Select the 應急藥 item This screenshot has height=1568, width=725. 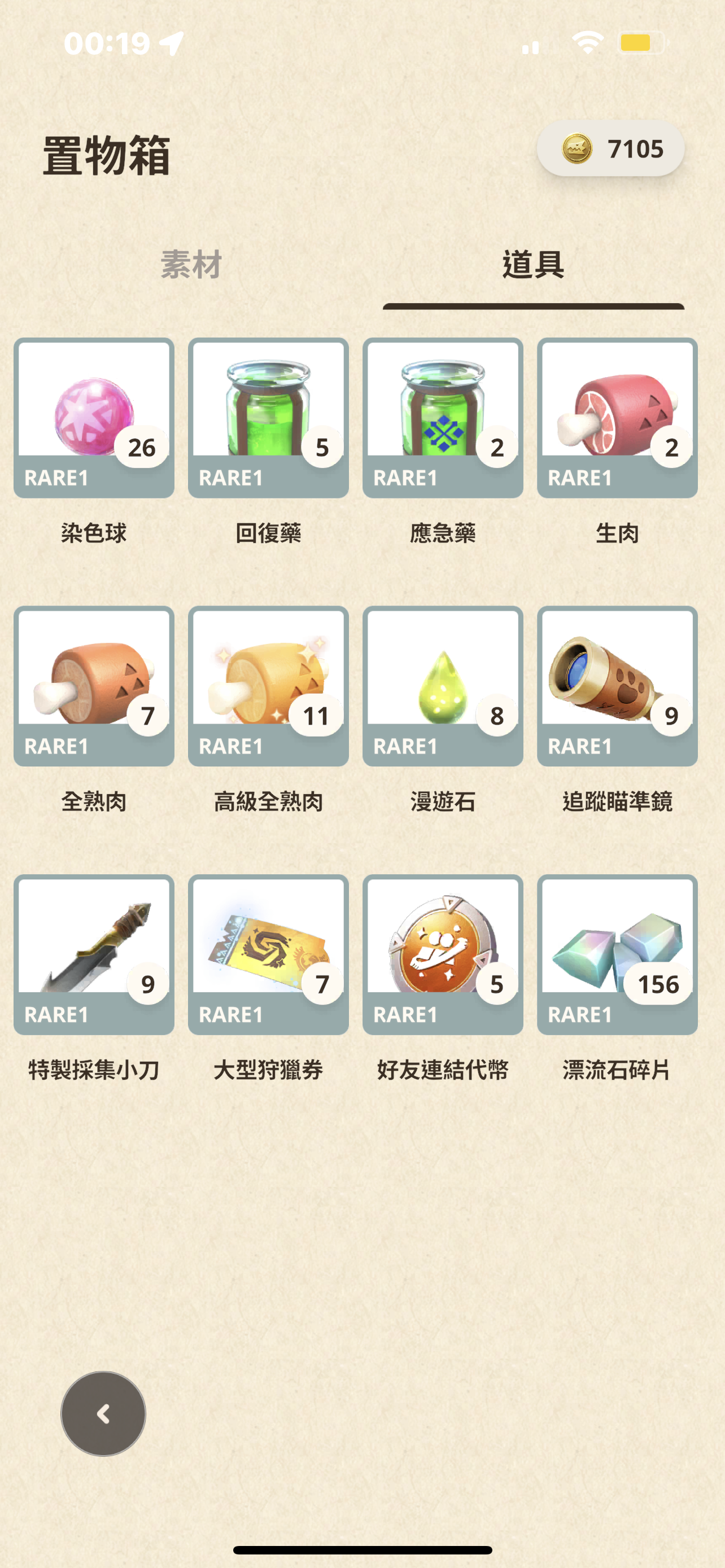point(443,418)
